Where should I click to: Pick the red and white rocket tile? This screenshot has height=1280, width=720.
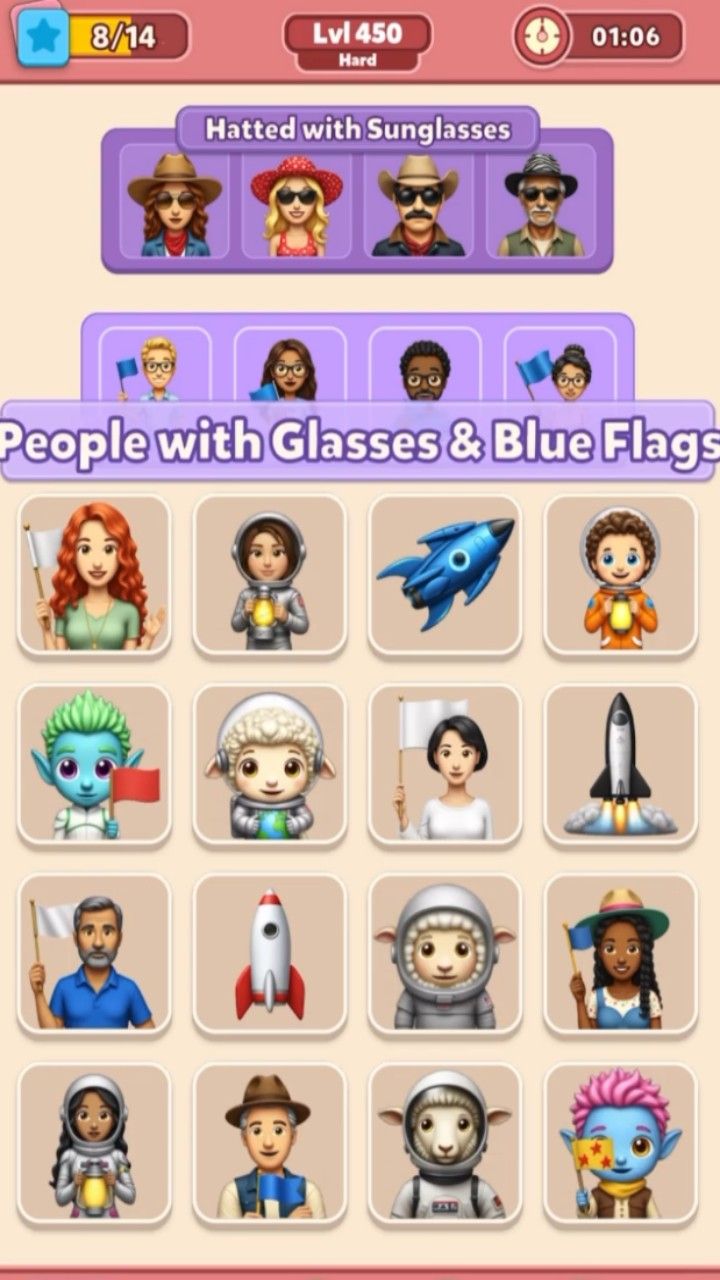(269, 955)
